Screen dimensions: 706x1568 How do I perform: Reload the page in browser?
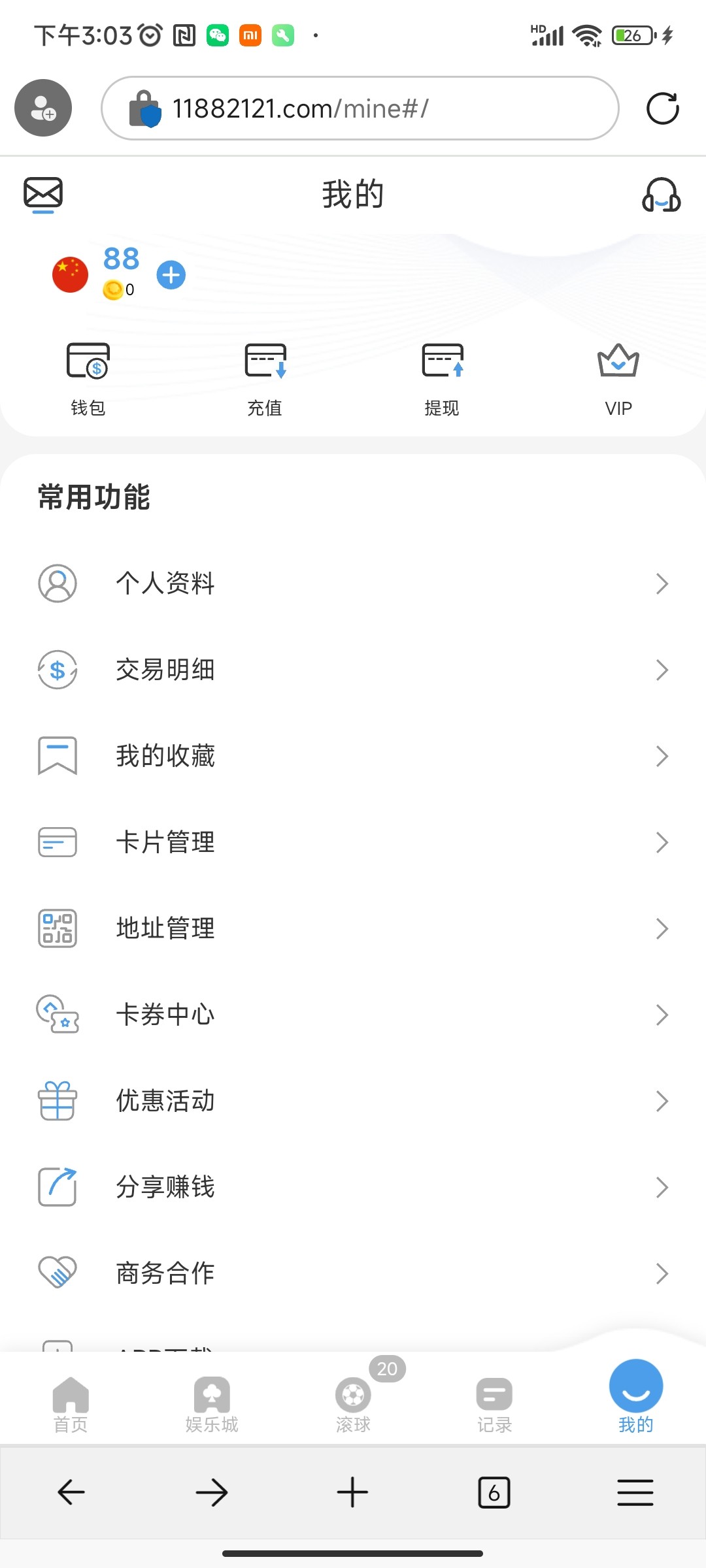coord(662,108)
